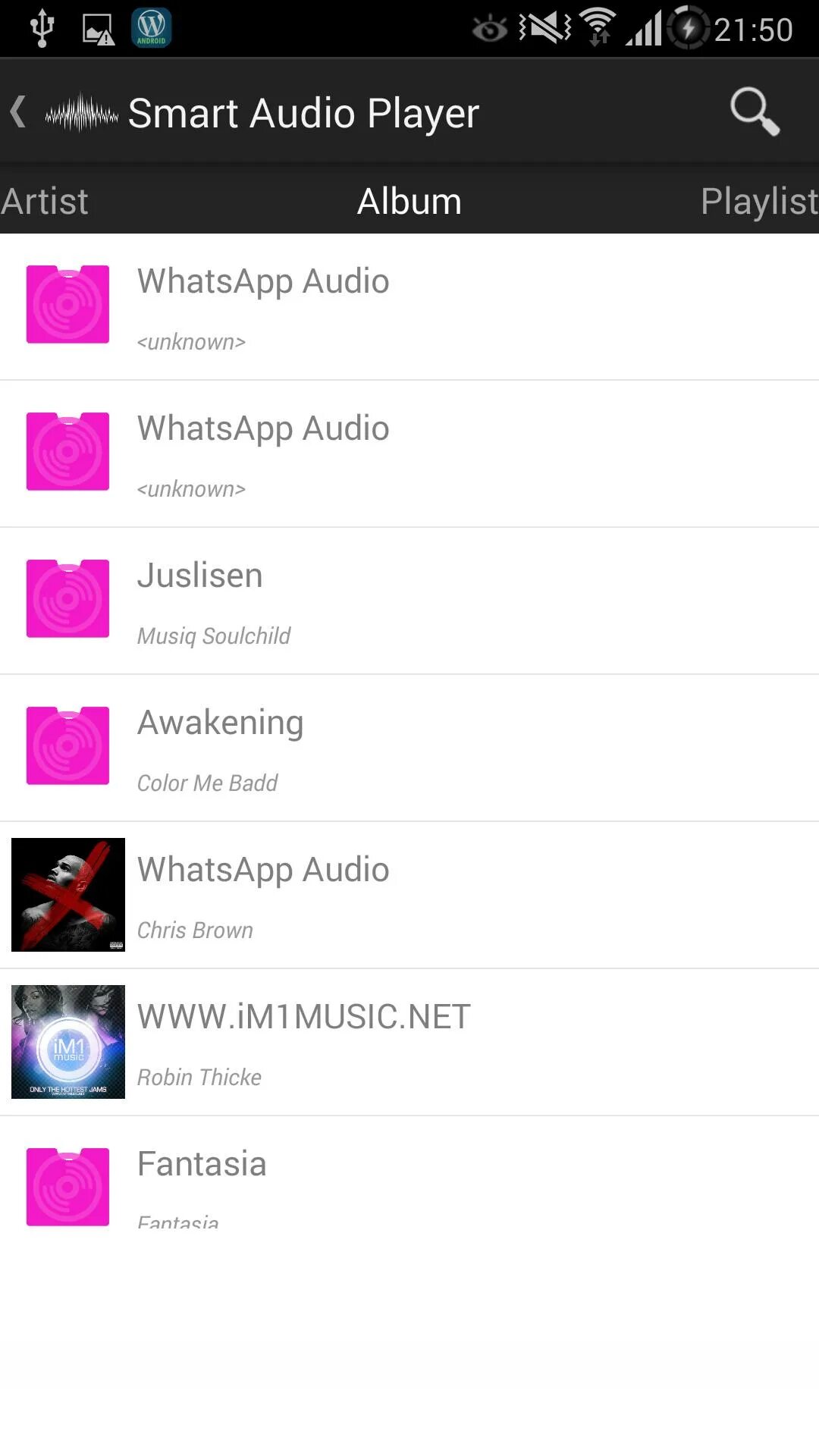Click the Chris Brown X album cover
The image size is (819, 1456).
click(x=67, y=895)
